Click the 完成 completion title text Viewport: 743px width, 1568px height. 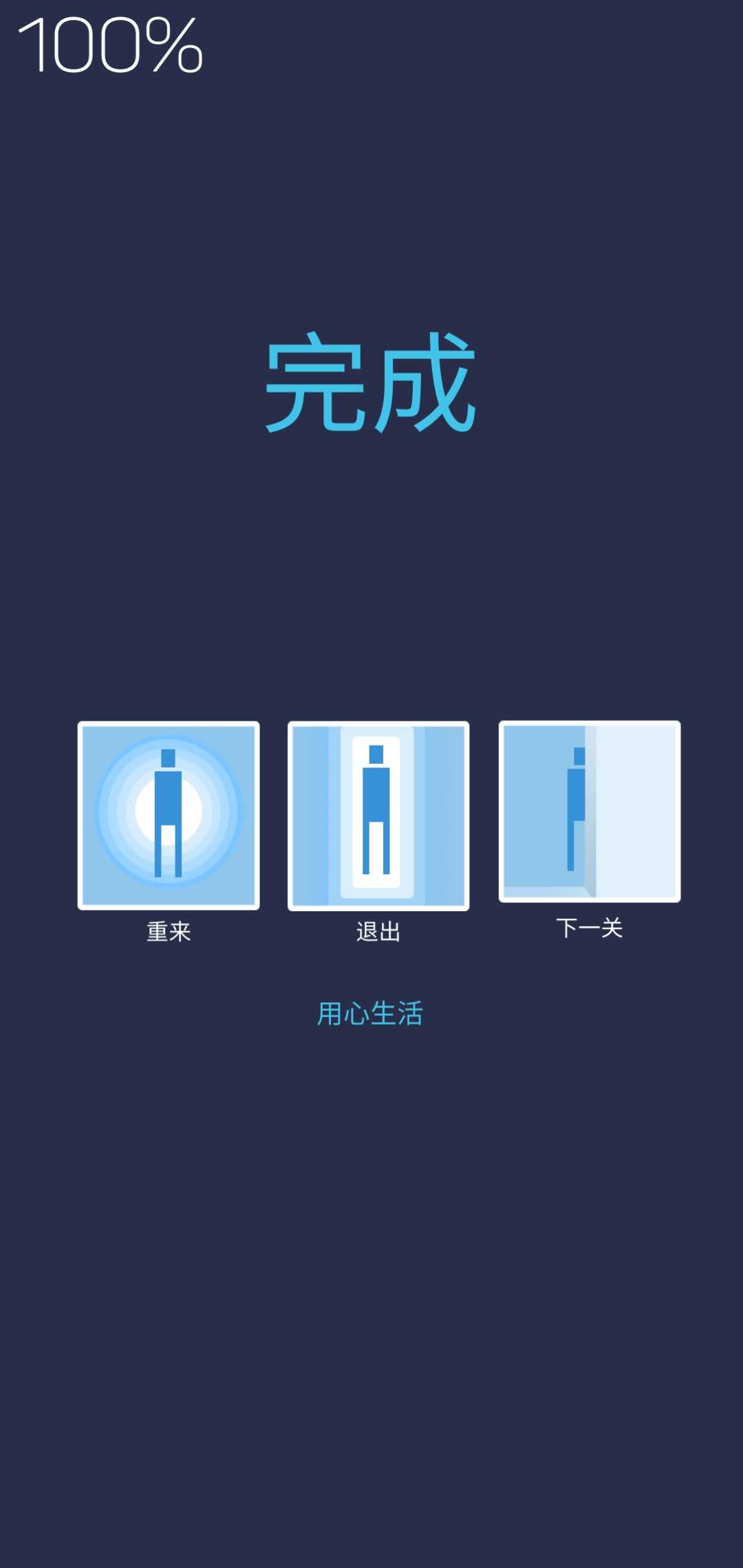[x=371, y=382]
